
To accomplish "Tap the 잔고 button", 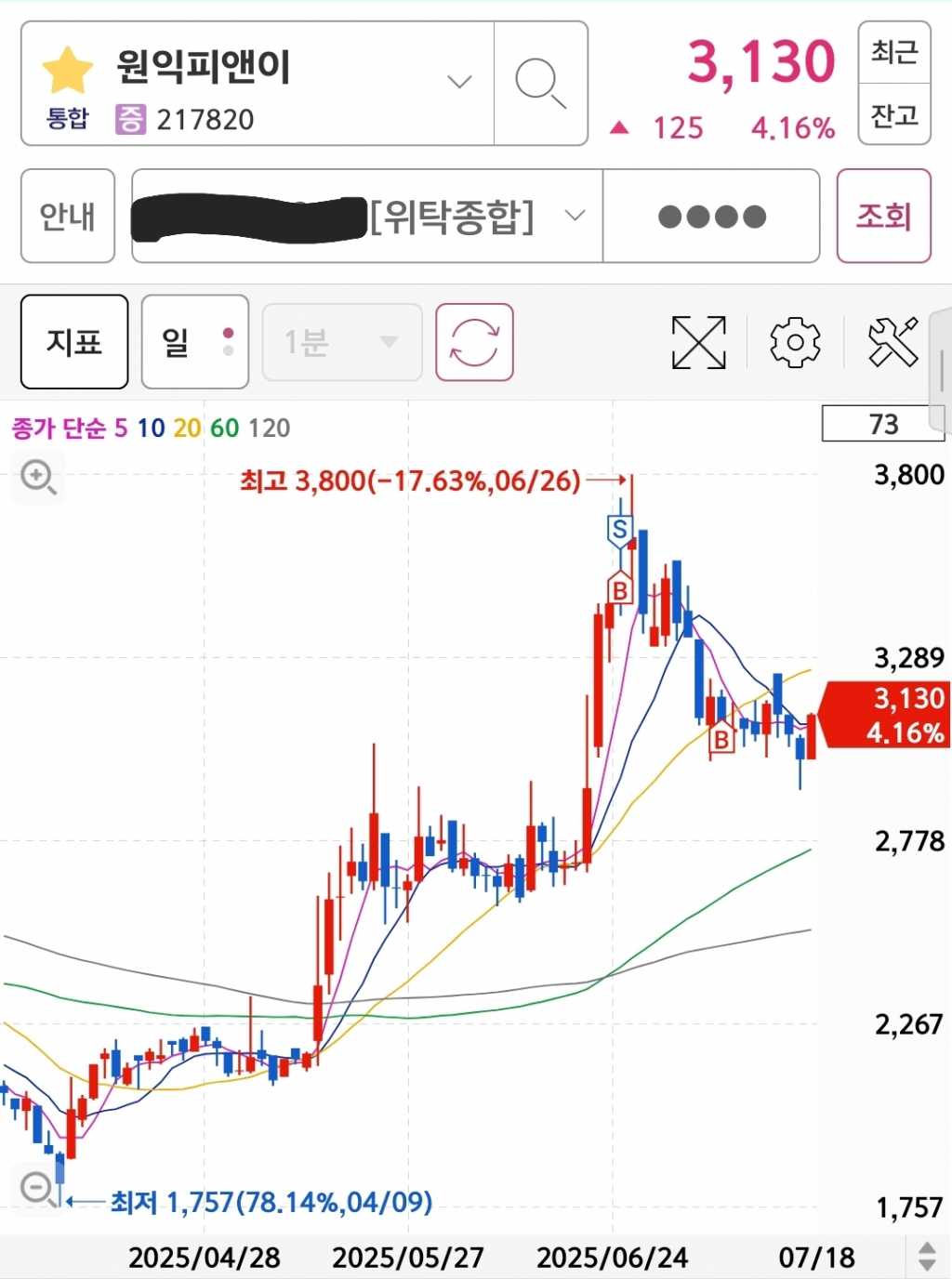I will pyautogui.click(x=893, y=115).
